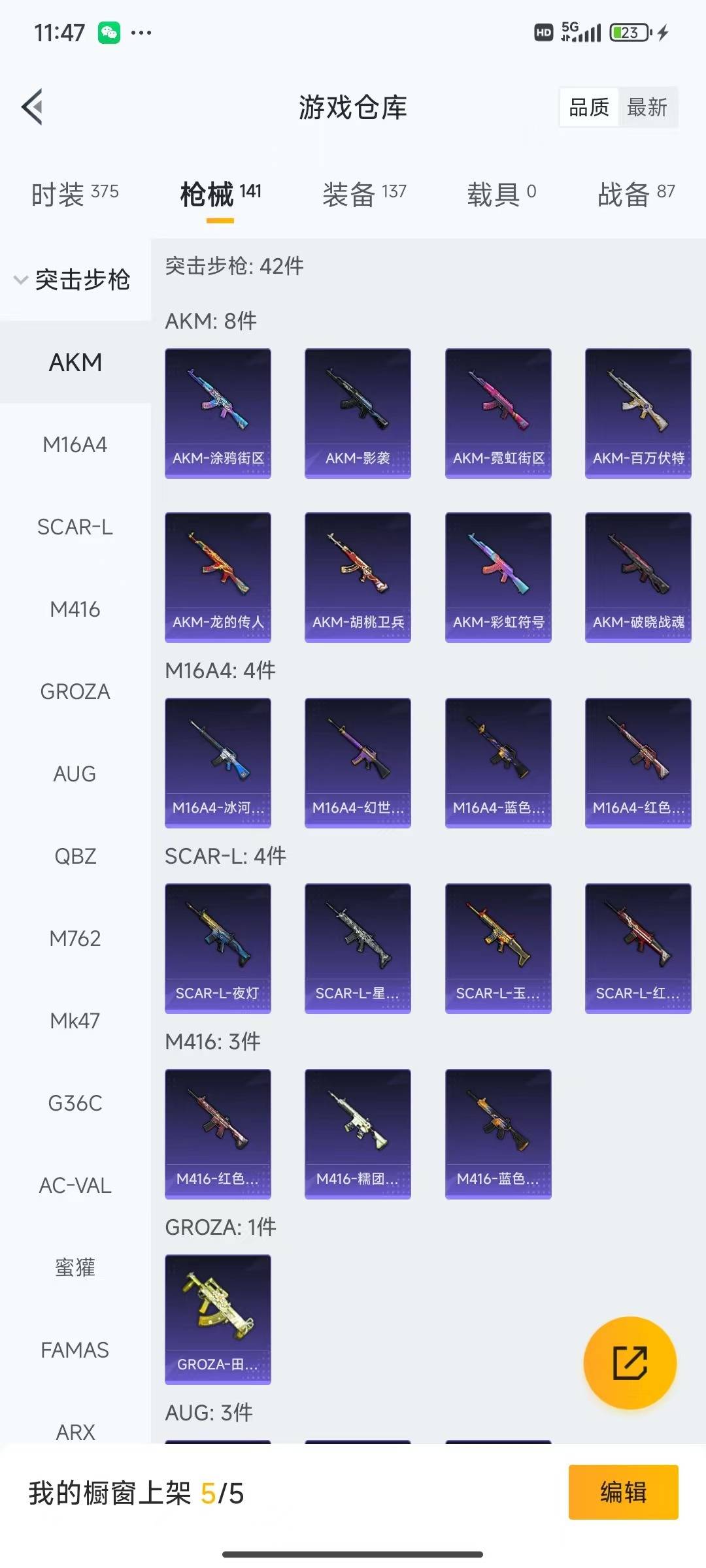Open the GROZA gold skin card
The height and width of the screenshot is (1568, 706).
218,1319
